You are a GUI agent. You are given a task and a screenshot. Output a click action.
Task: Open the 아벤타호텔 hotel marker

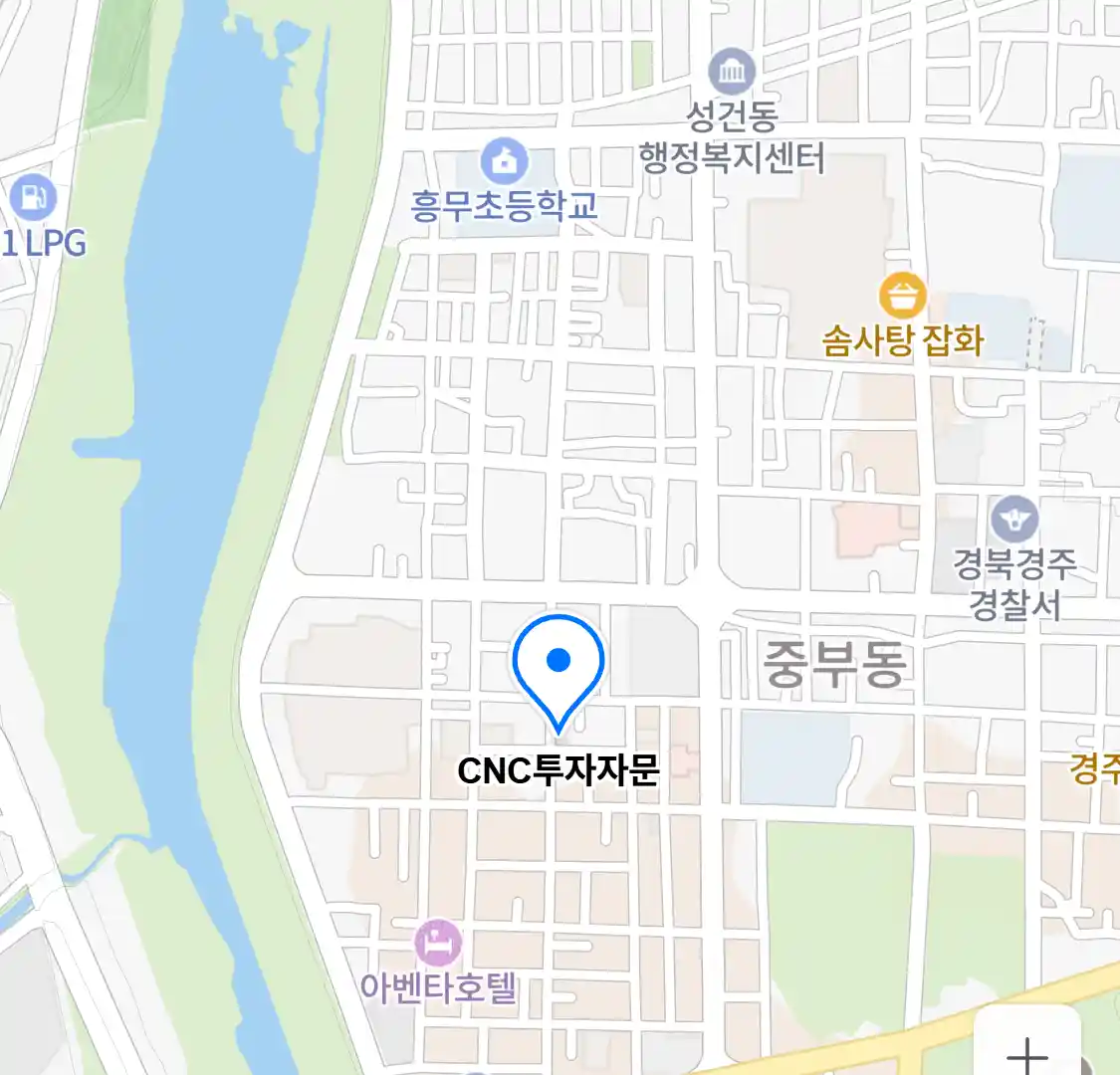click(x=438, y=942)
